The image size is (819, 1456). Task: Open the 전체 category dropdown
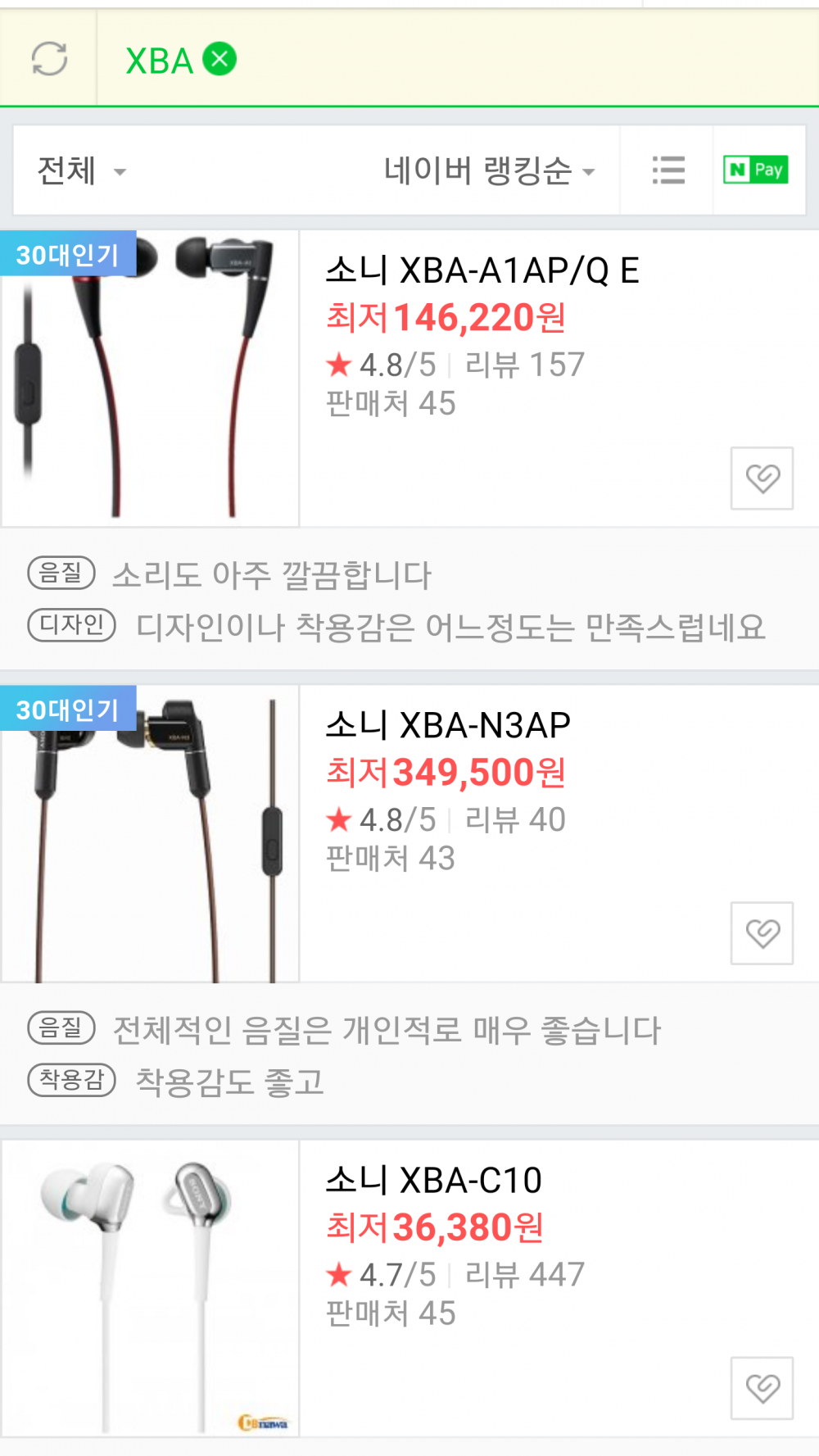pos(79,170)
